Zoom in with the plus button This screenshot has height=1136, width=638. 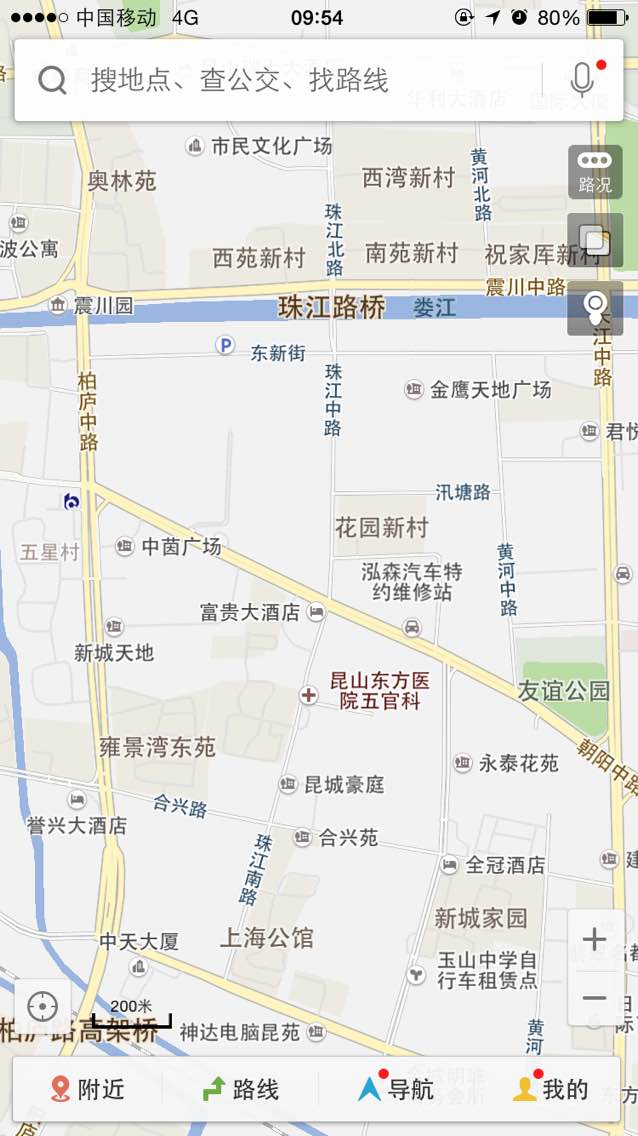(x=595, y=940)
